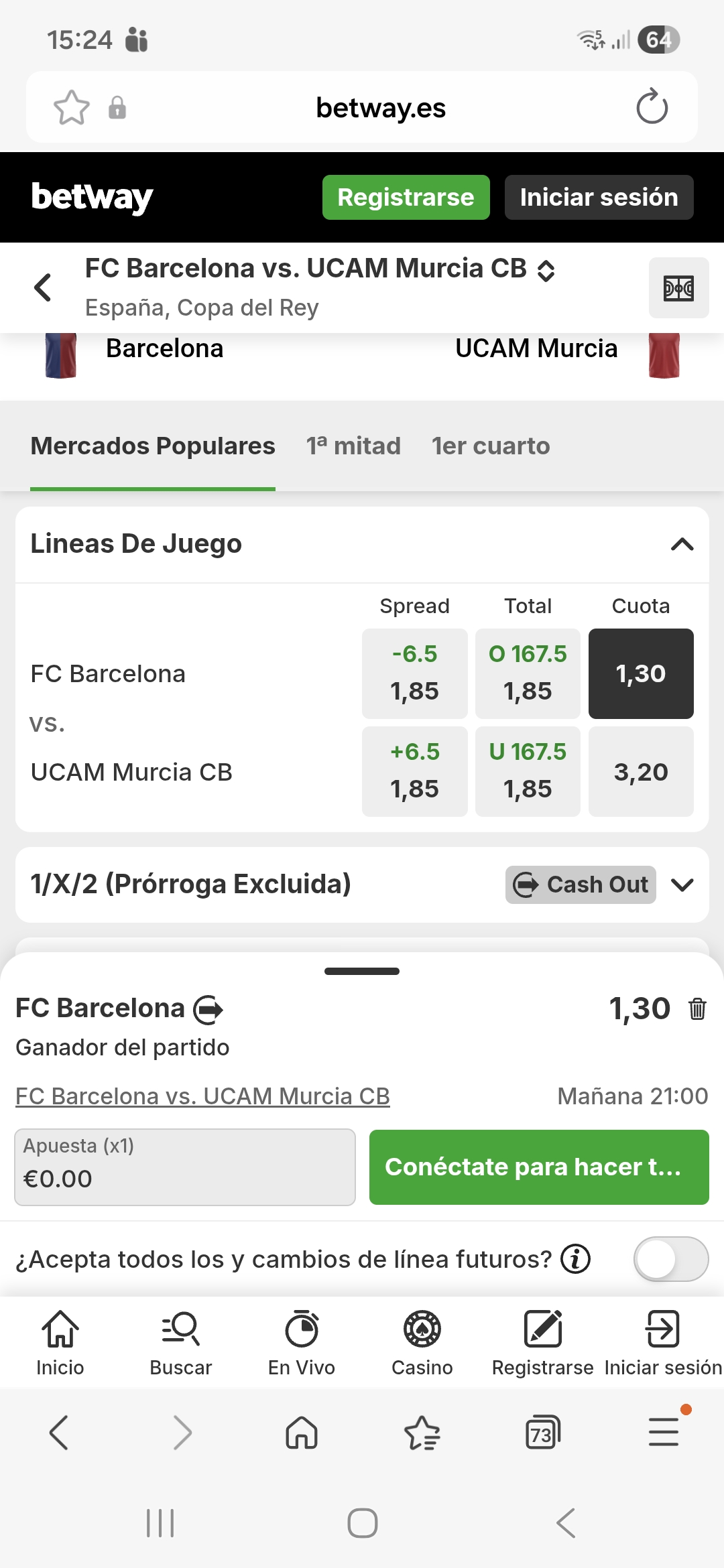Image resolution: width=724 pixels, height=1568 pixels.
Task: Select over 167.5 total points
Action: click(528, 673)
